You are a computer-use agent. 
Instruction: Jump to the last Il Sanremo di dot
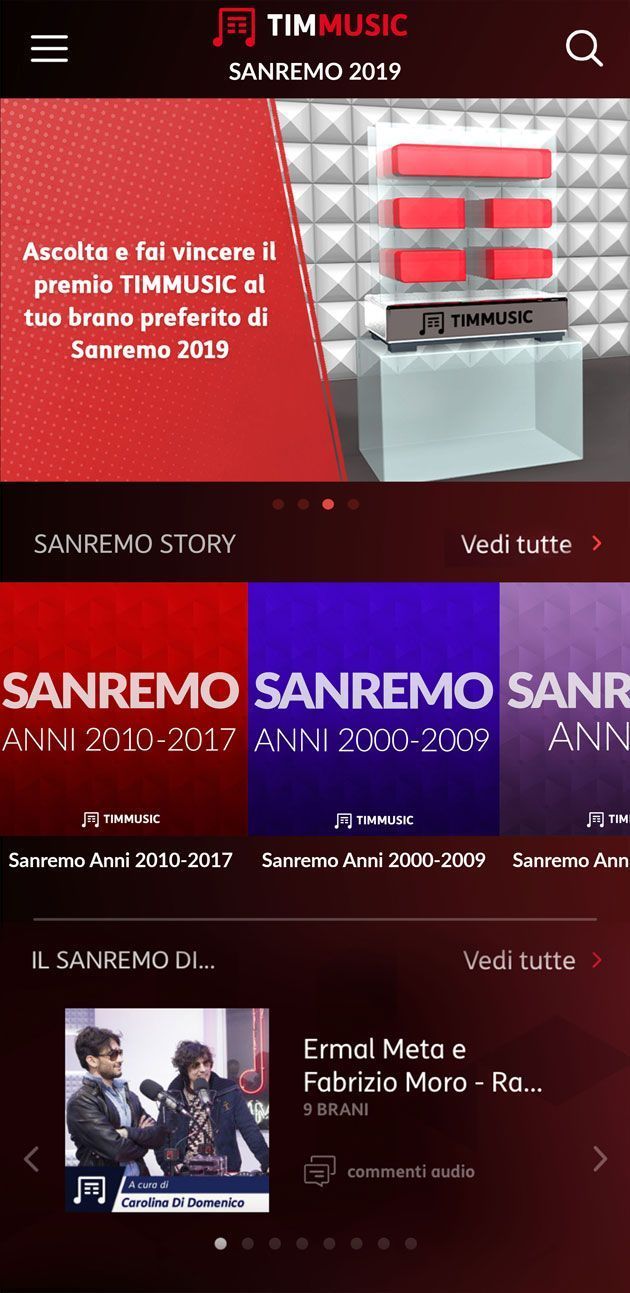tap(411, 1243)
